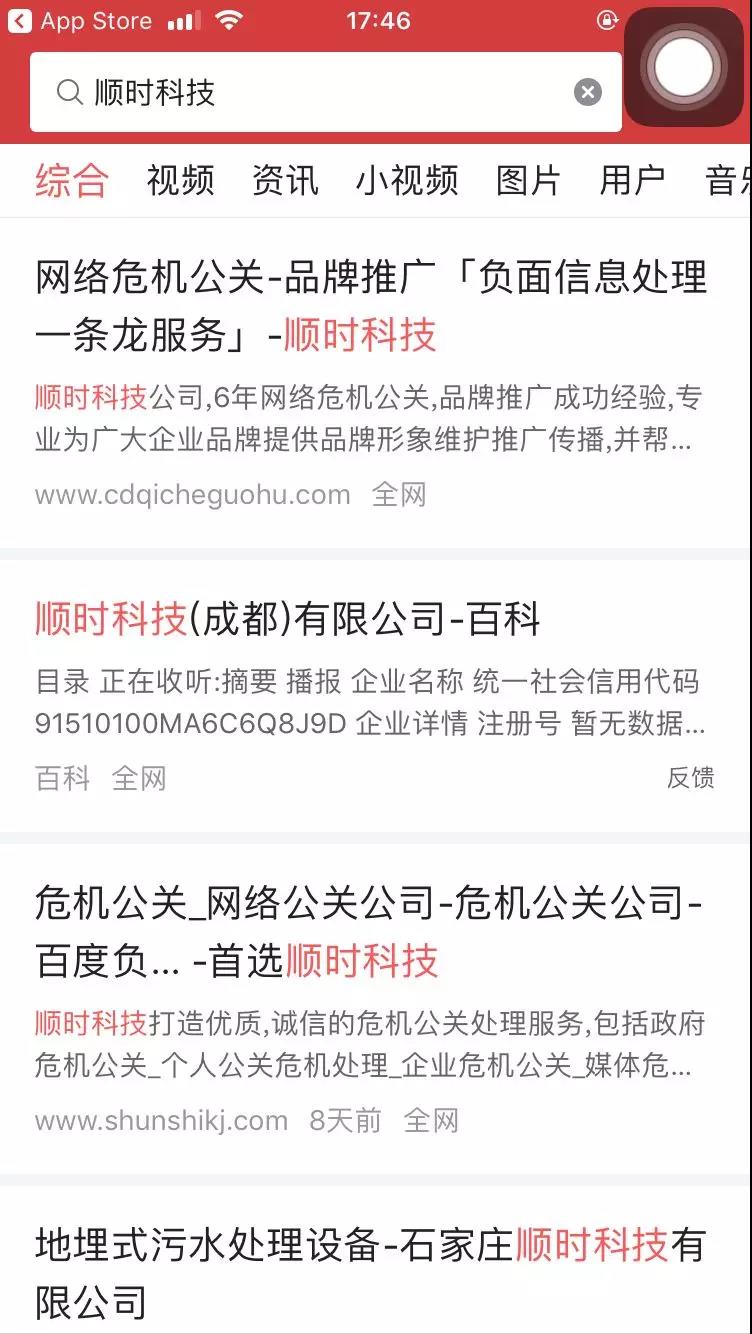Tap 反馈 on the 百科 result
The width and height of the screenshot is (752, 1334).
691,777
